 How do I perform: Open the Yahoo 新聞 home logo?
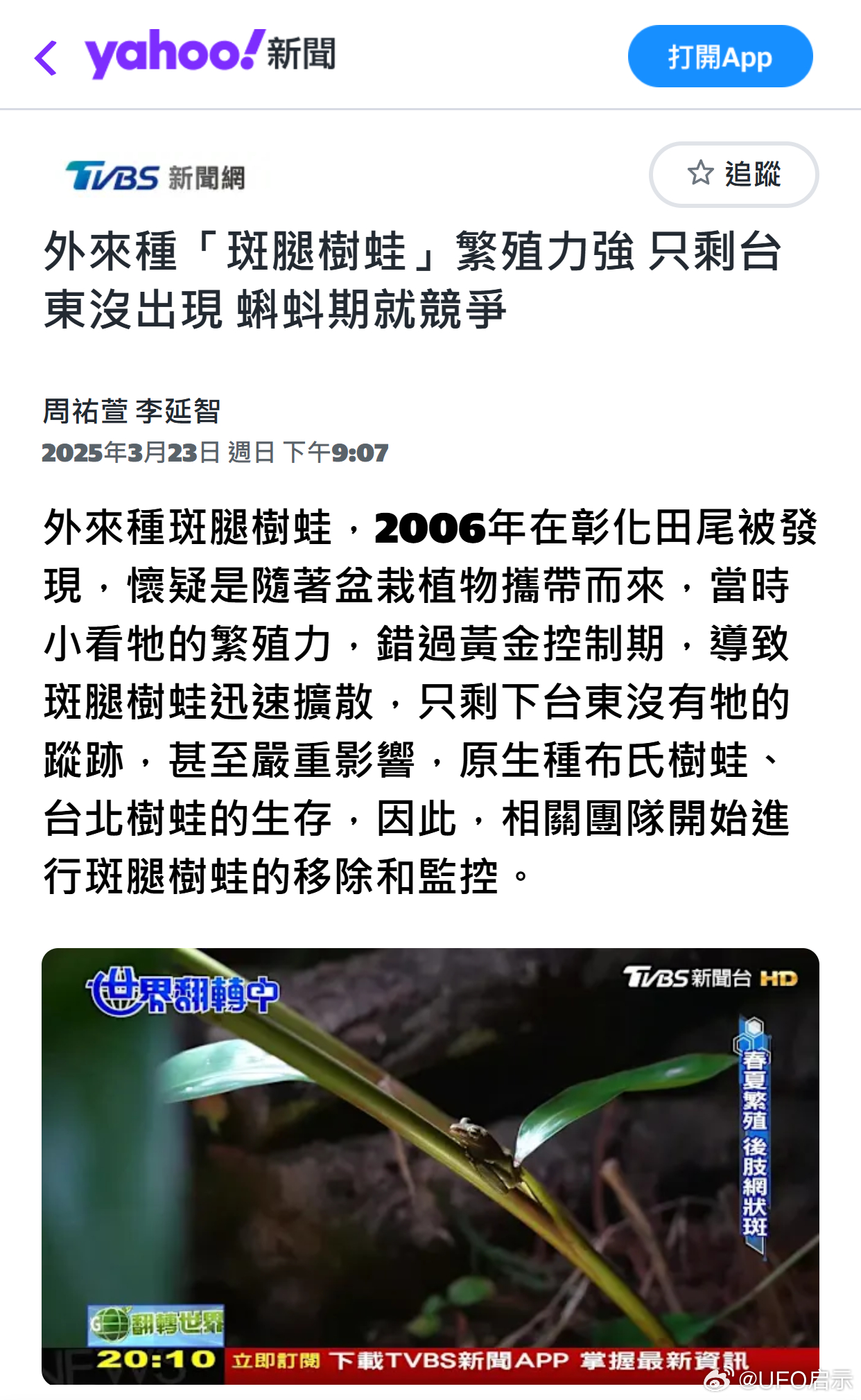pos(210,53)
